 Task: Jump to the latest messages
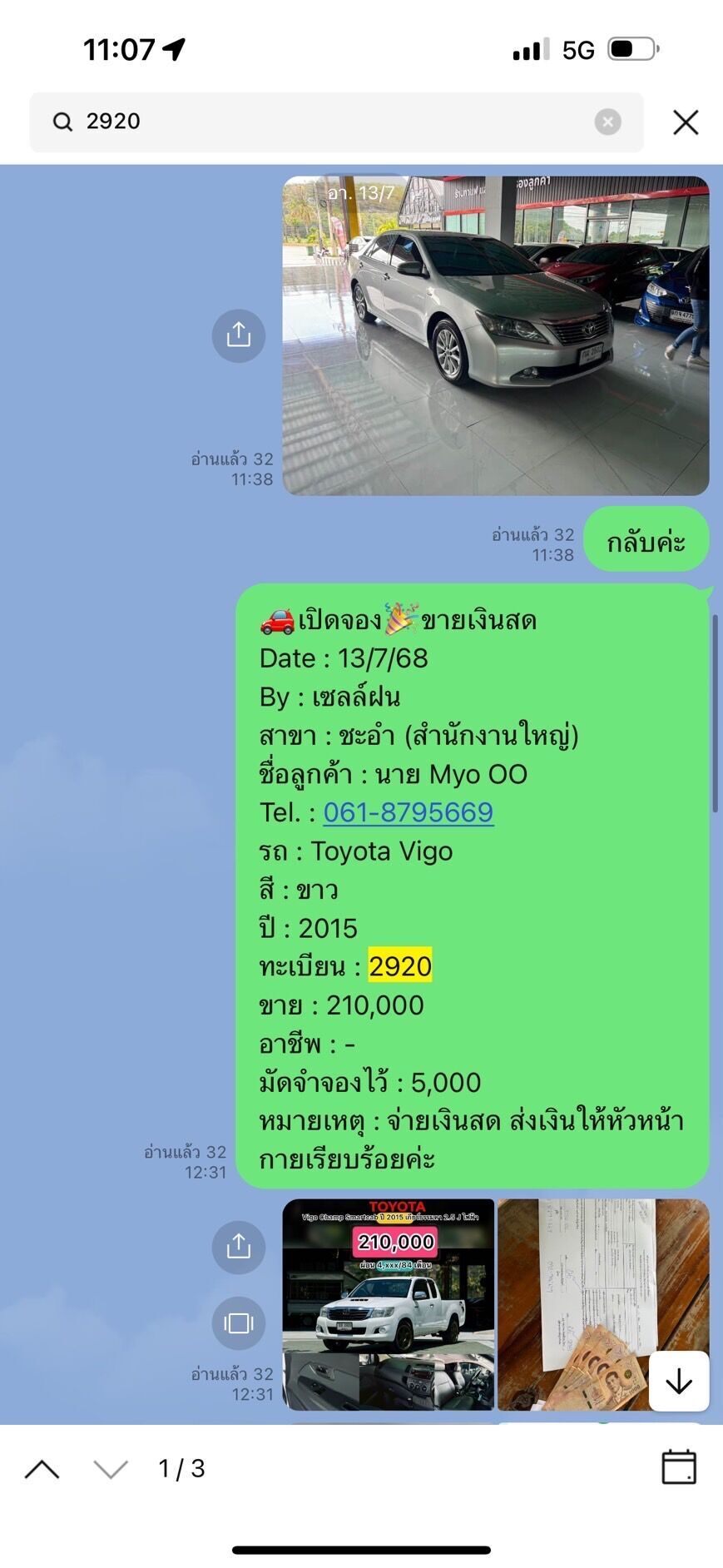679,1381
